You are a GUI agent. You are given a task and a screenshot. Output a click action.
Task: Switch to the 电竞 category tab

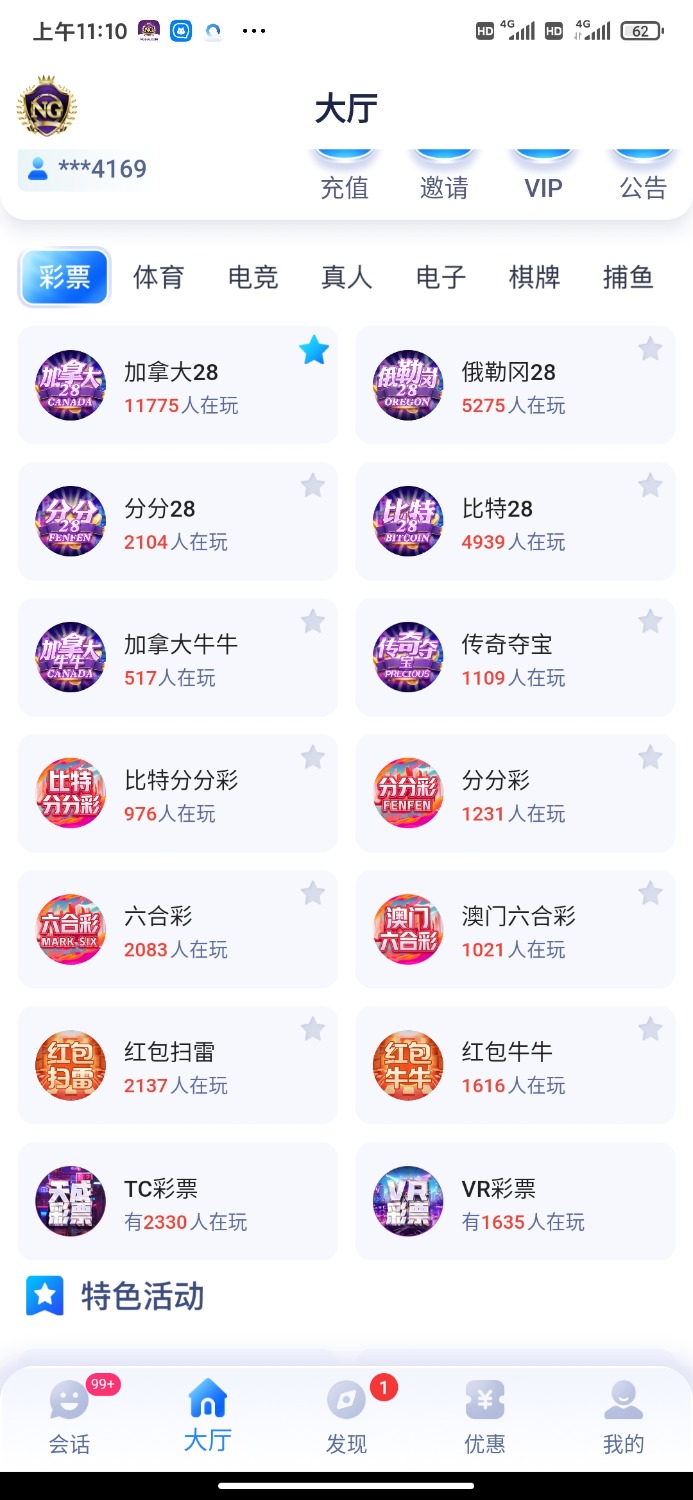(x=253, y=277)
